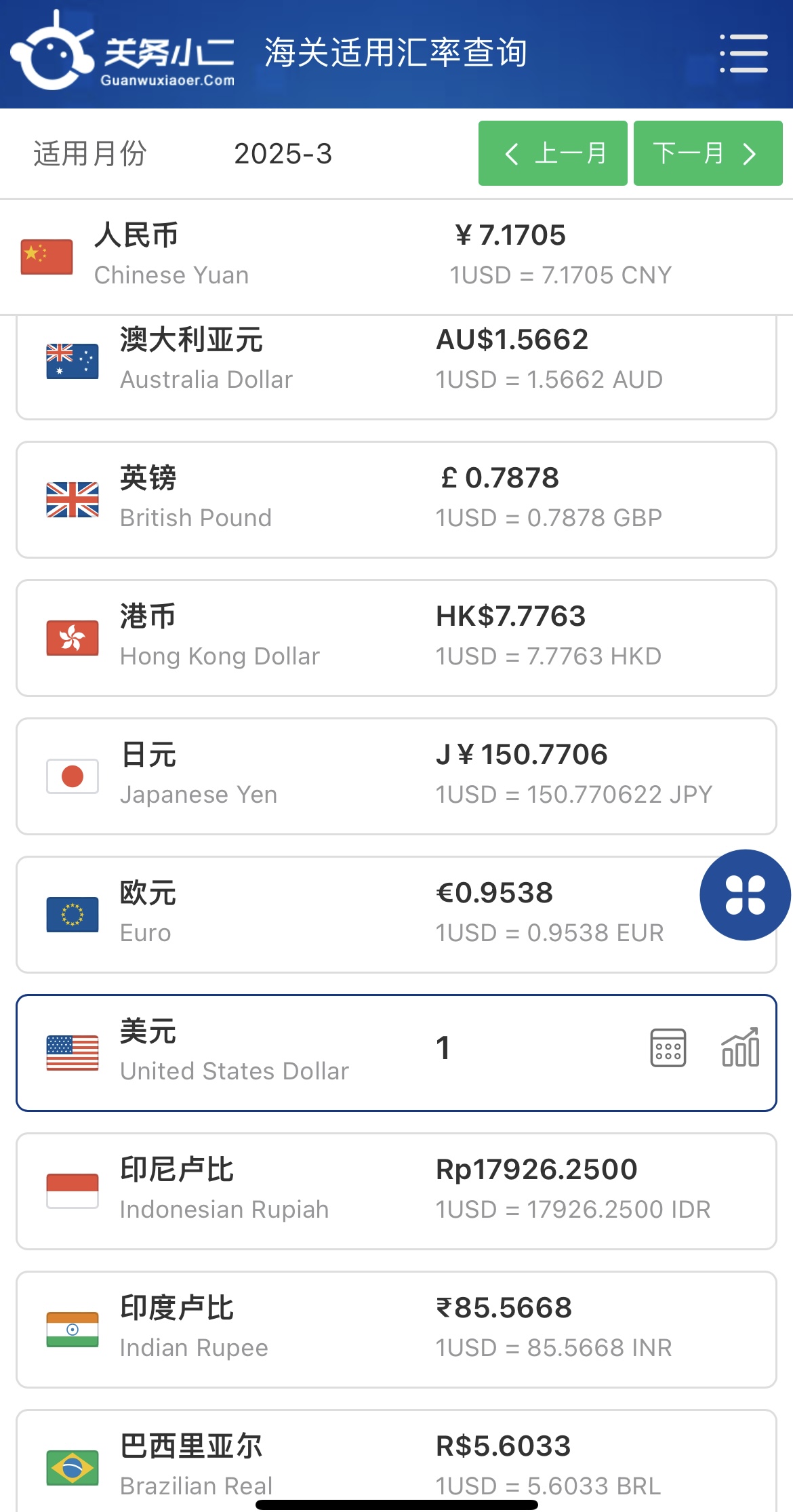Click the 海关适用汇率查询 header title
This screenshot has width=793, height=1512.
tap(395, 51)
